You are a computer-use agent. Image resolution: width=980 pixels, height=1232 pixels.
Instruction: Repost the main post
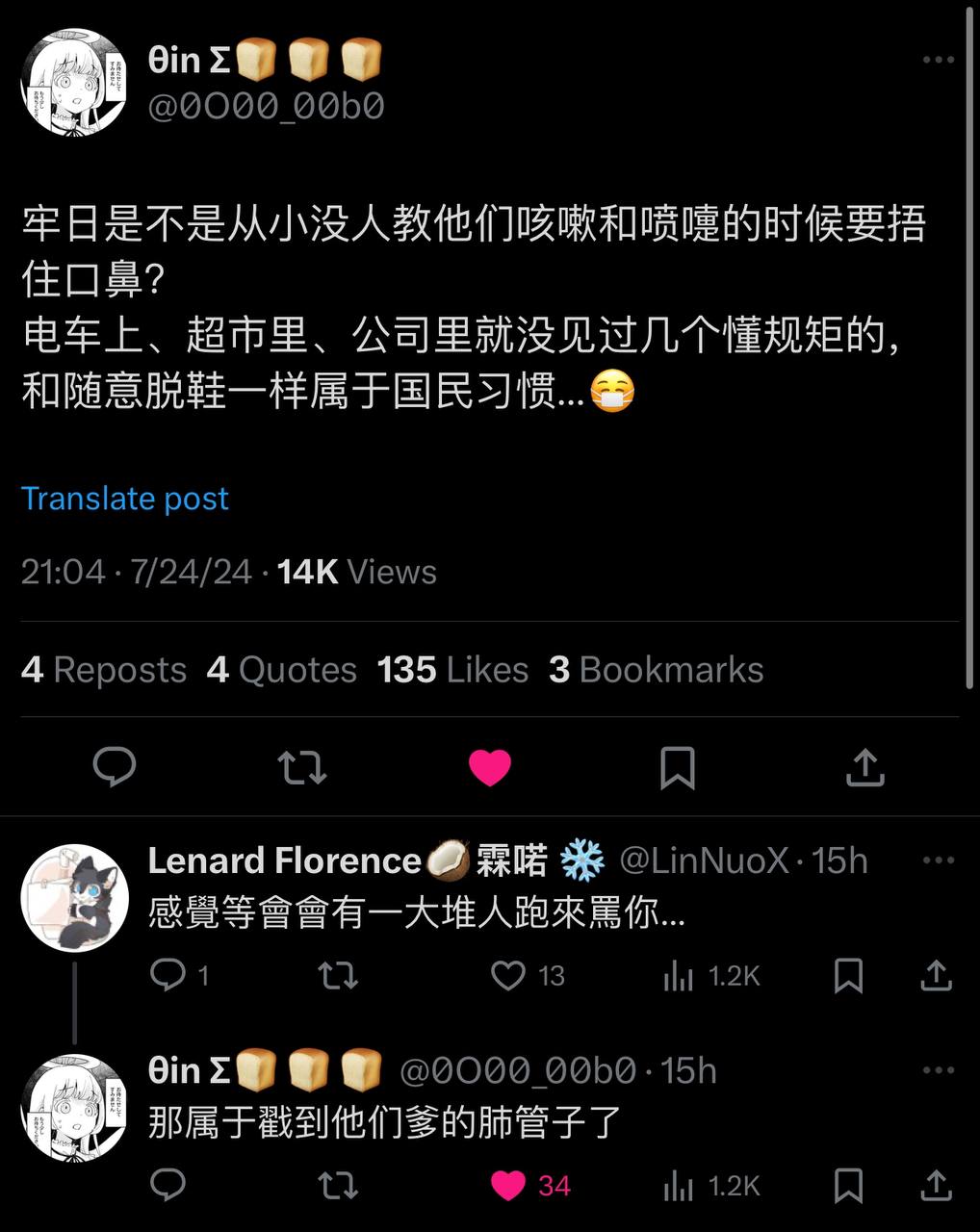click(x=301, y=768)
